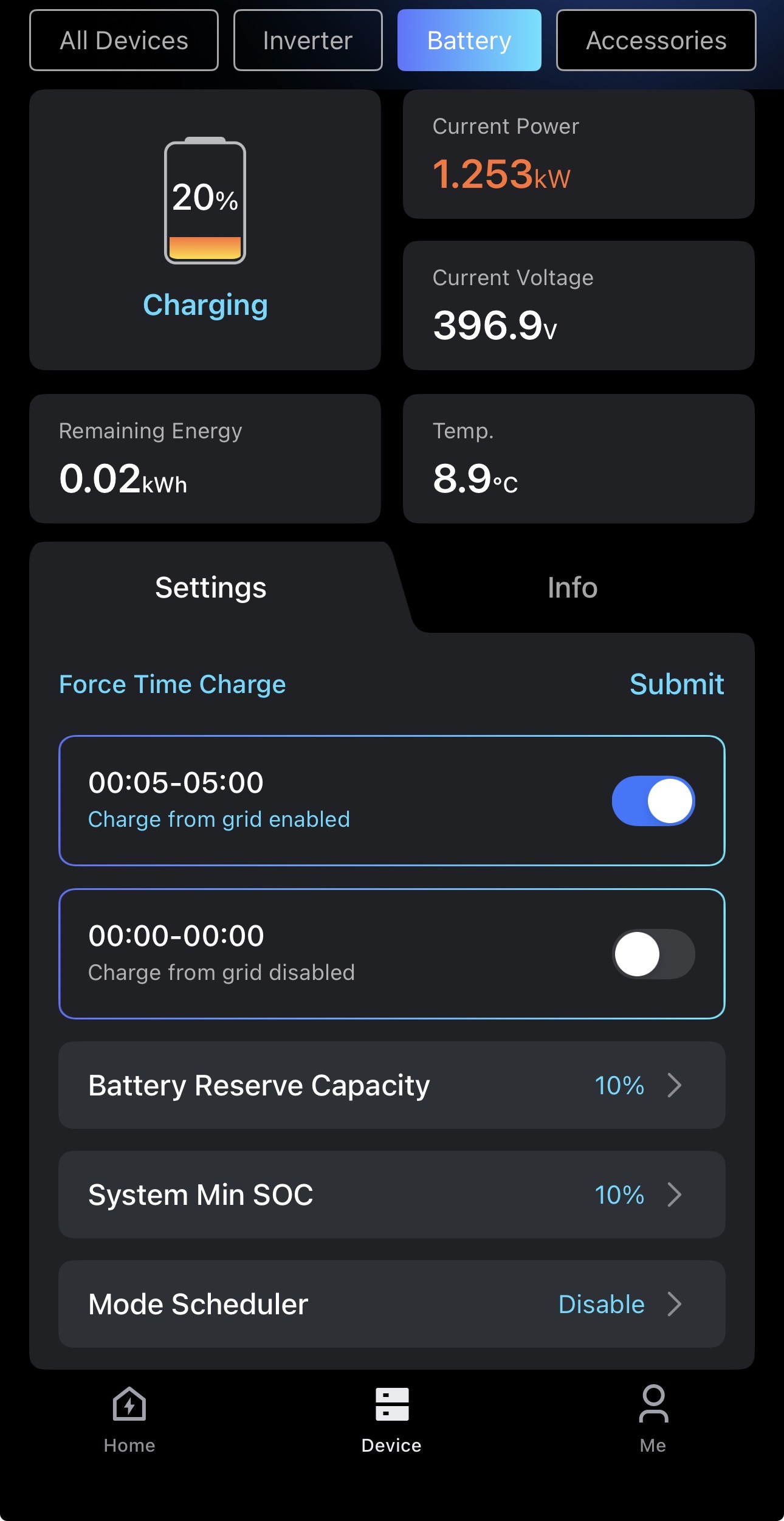Screen dimensions: 784x1521
Task: Open the Accessories tab
Action: [x=656, y=41]
